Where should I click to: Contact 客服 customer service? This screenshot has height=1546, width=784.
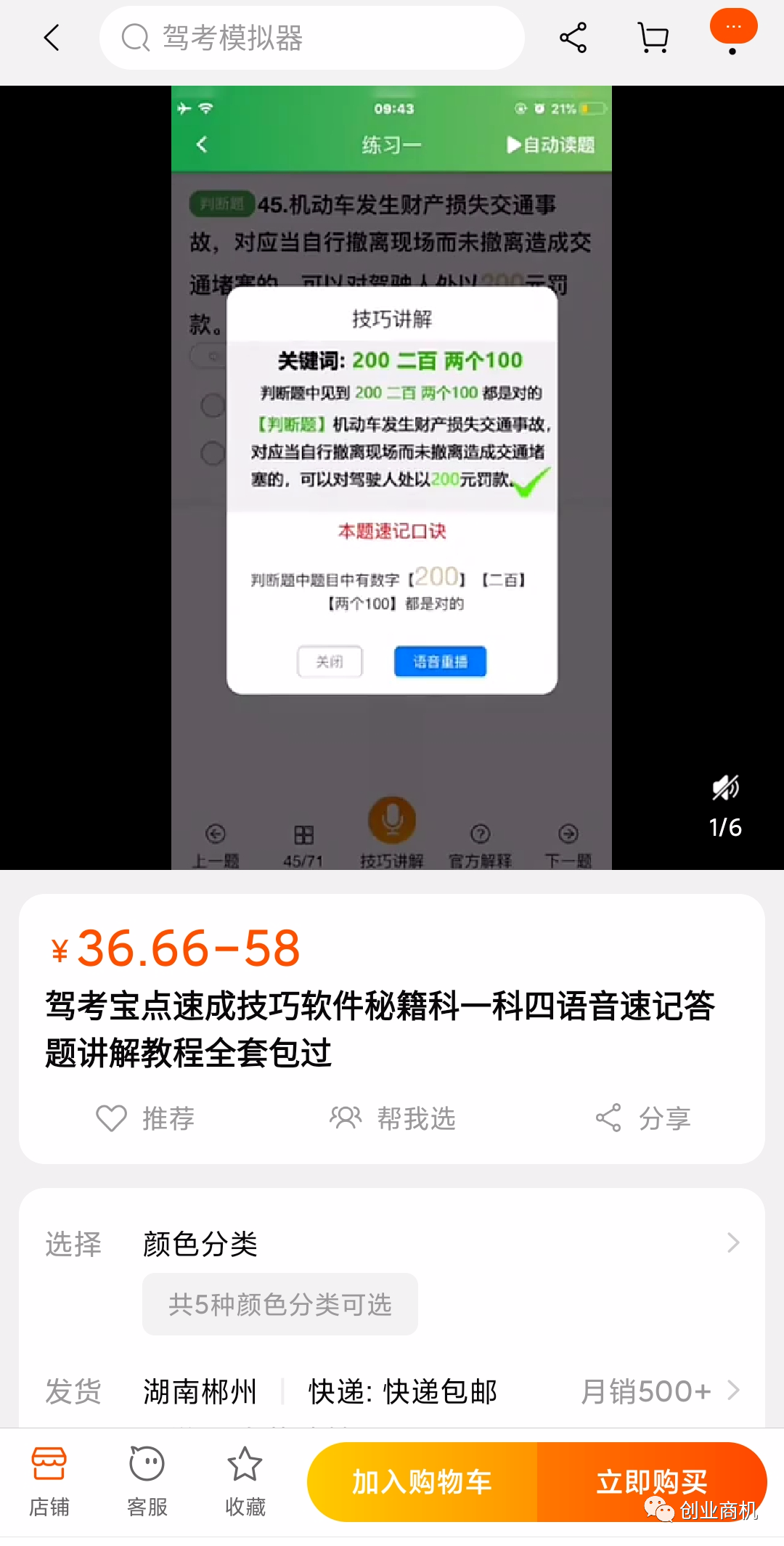(x=147, y=1481)
